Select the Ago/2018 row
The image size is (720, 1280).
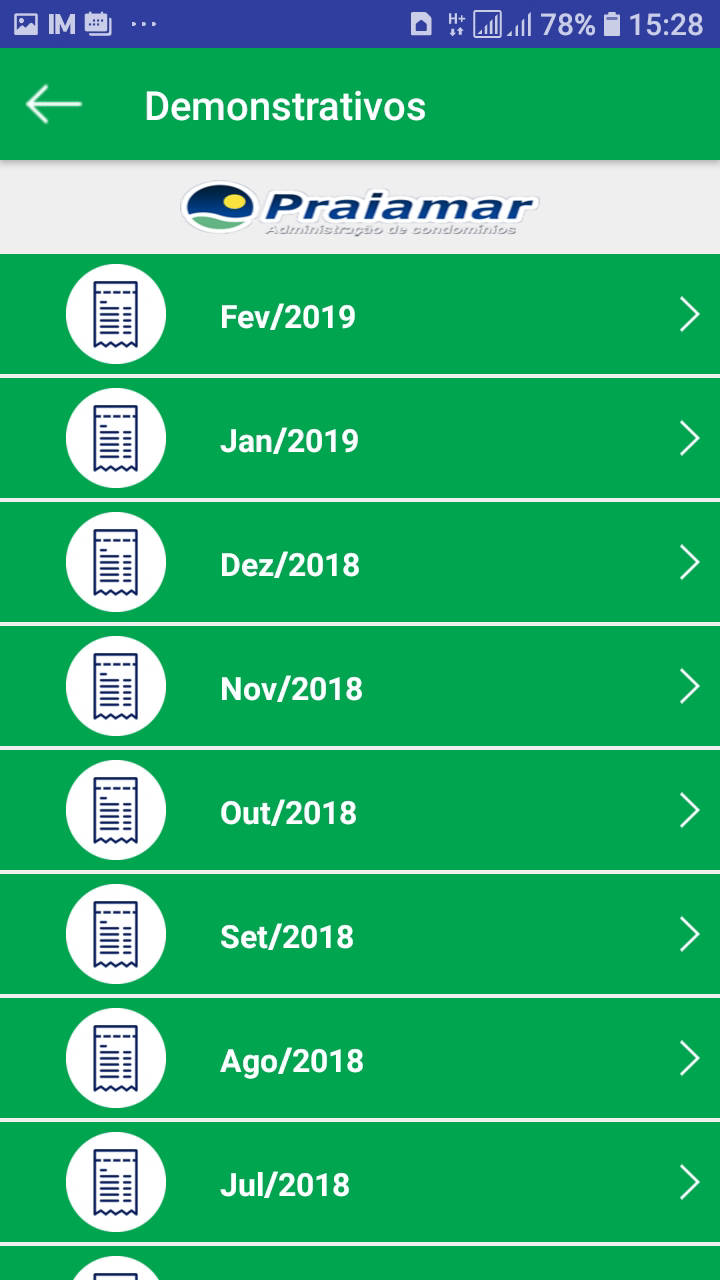pyautogui.click(x=360, y=1058)
